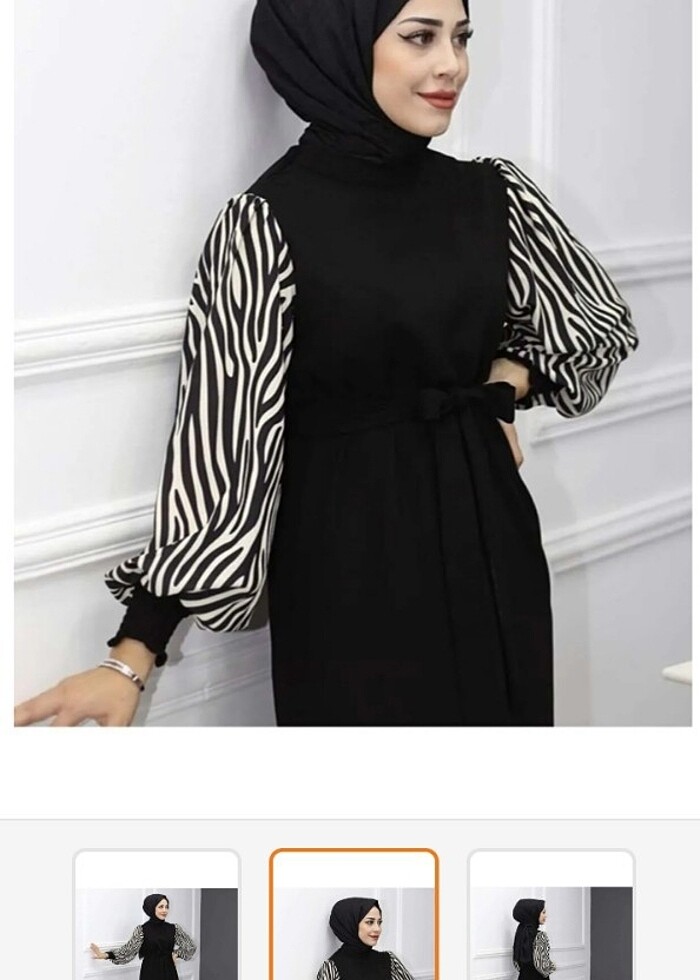Select the thumbnail showing the model's outstretched arm
Screen dimensions: 700x980
(156, 918)
